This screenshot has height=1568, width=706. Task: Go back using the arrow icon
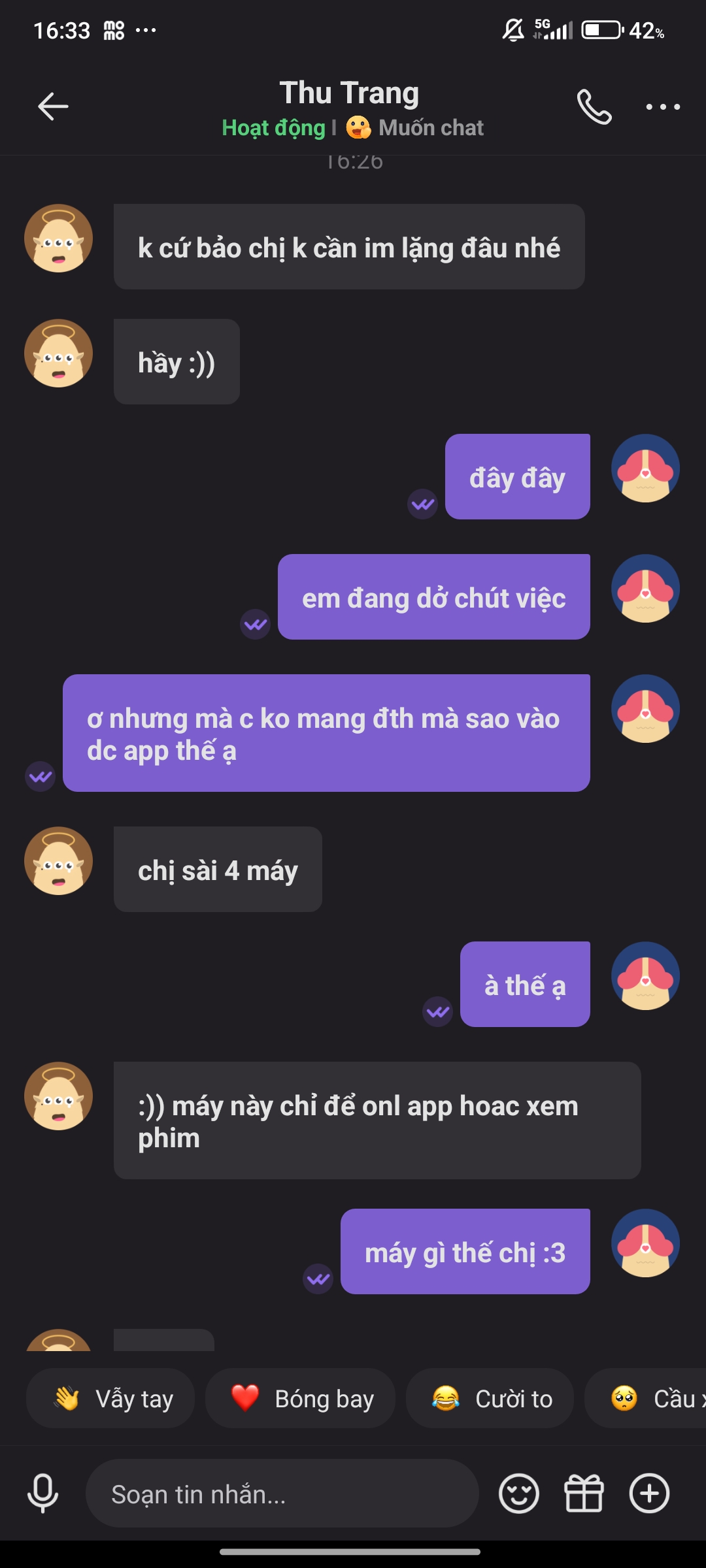click(x=53, y=106)
